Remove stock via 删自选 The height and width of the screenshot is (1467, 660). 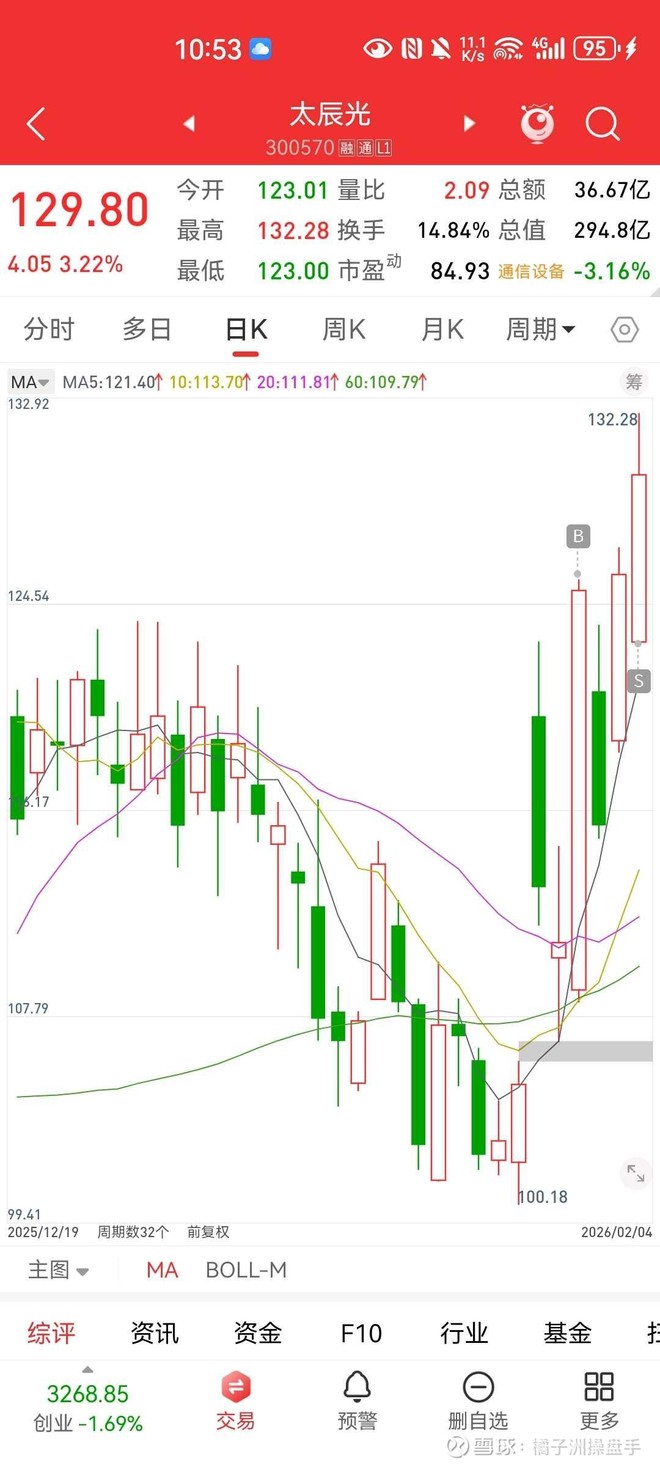[478, 1400]
